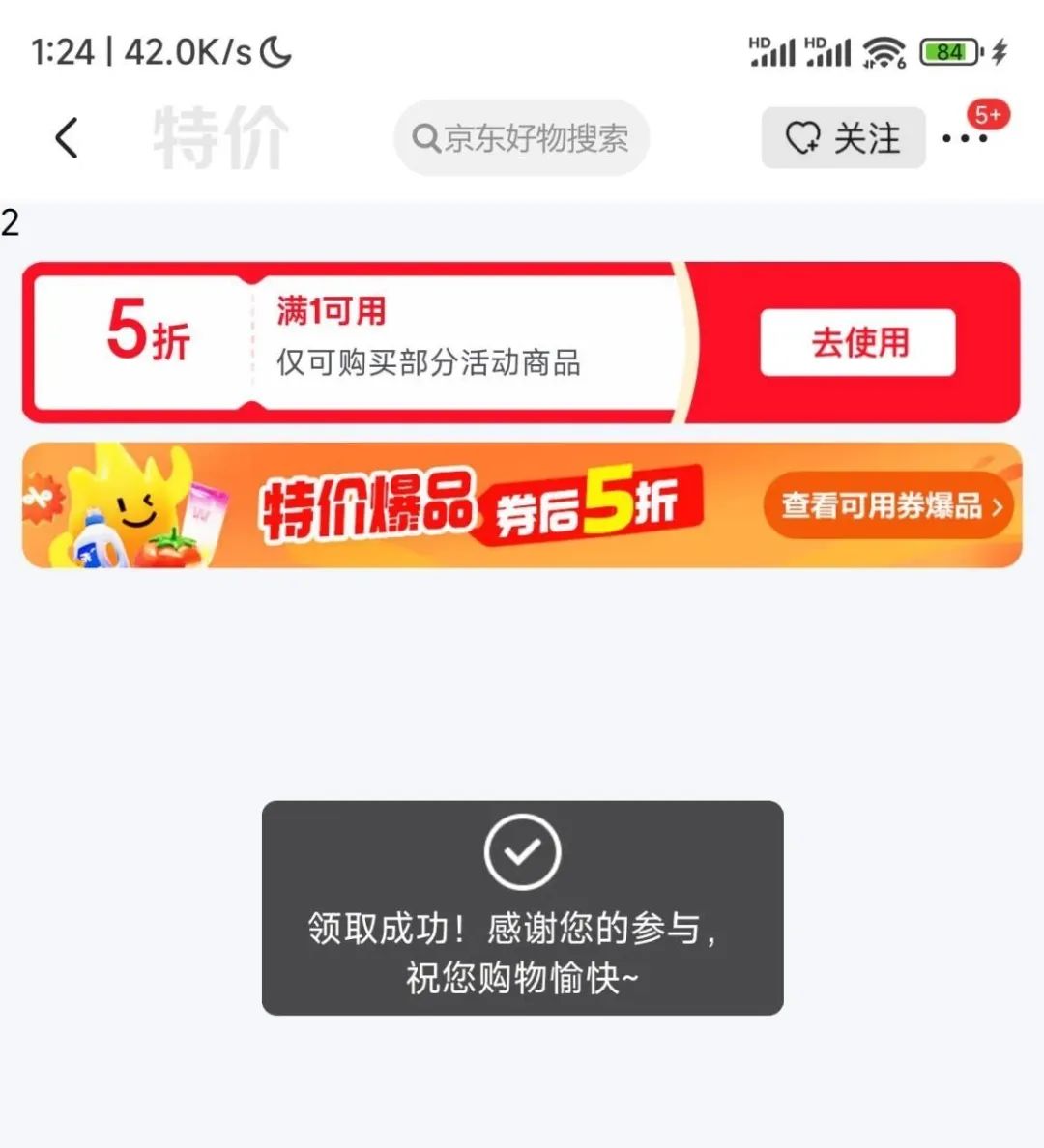This screenshot has height=1148, width=1044.
Task: Use the 5折 coupon via 去使用
Action: coord(857,342)
